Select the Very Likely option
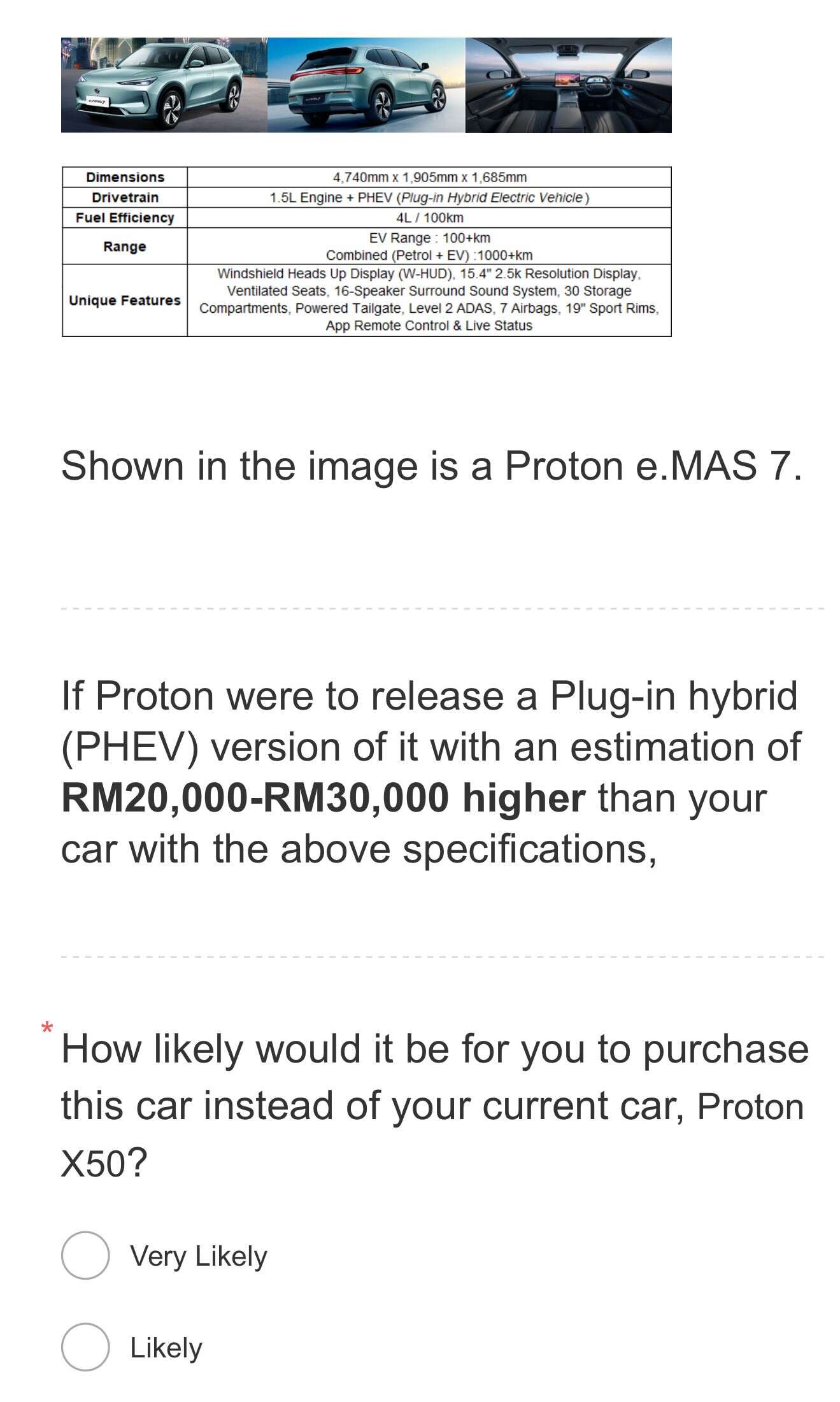The height and width of the screenshot is (1402, 840). [85, 1255]
